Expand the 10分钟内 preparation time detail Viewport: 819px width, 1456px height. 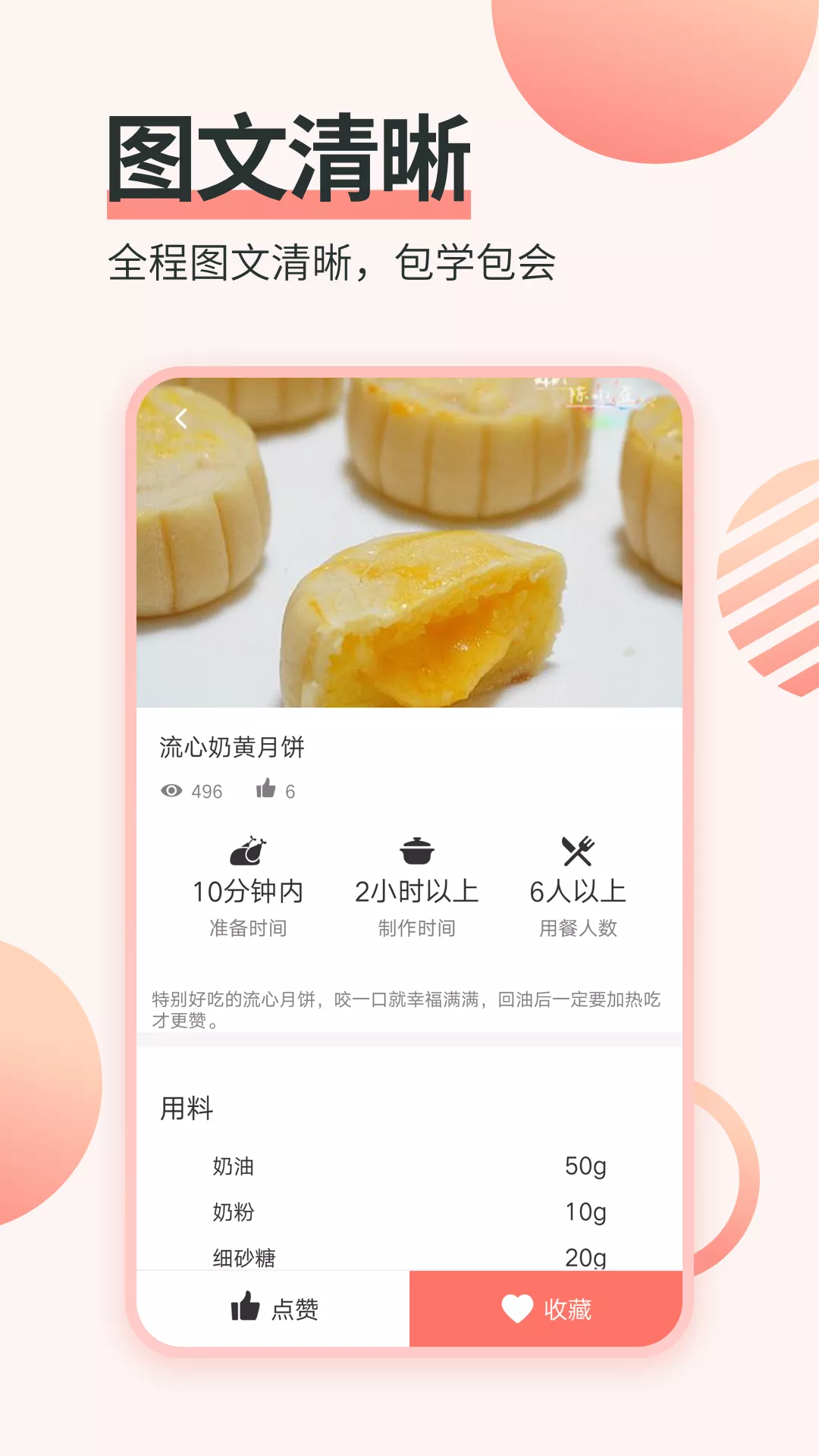248,891
